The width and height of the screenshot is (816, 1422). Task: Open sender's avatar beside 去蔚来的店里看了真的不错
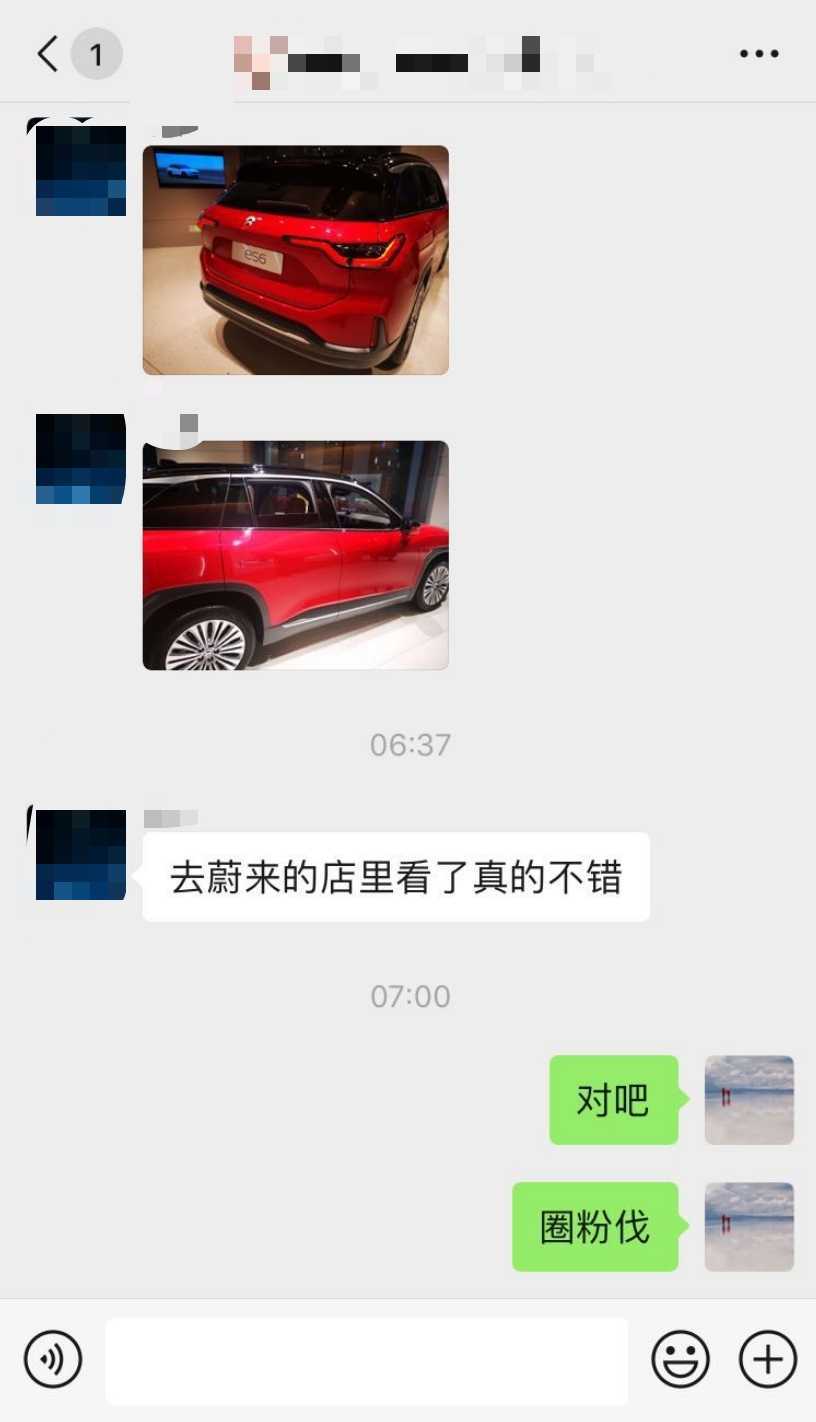(x=81, y=855)
